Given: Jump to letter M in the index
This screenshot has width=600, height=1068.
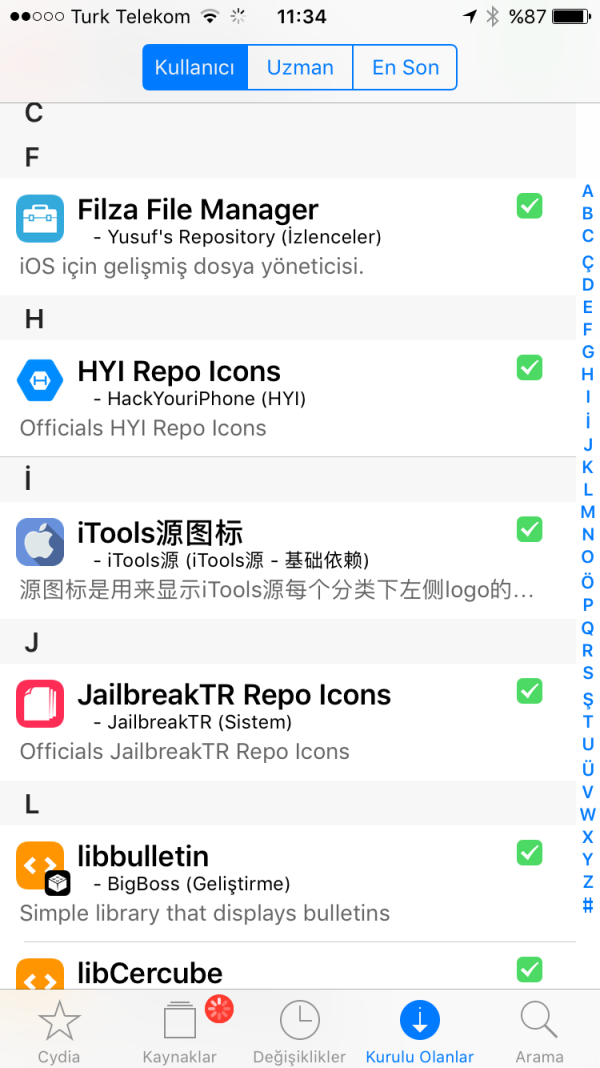Looking at the screenshot, I should [588, 512].
